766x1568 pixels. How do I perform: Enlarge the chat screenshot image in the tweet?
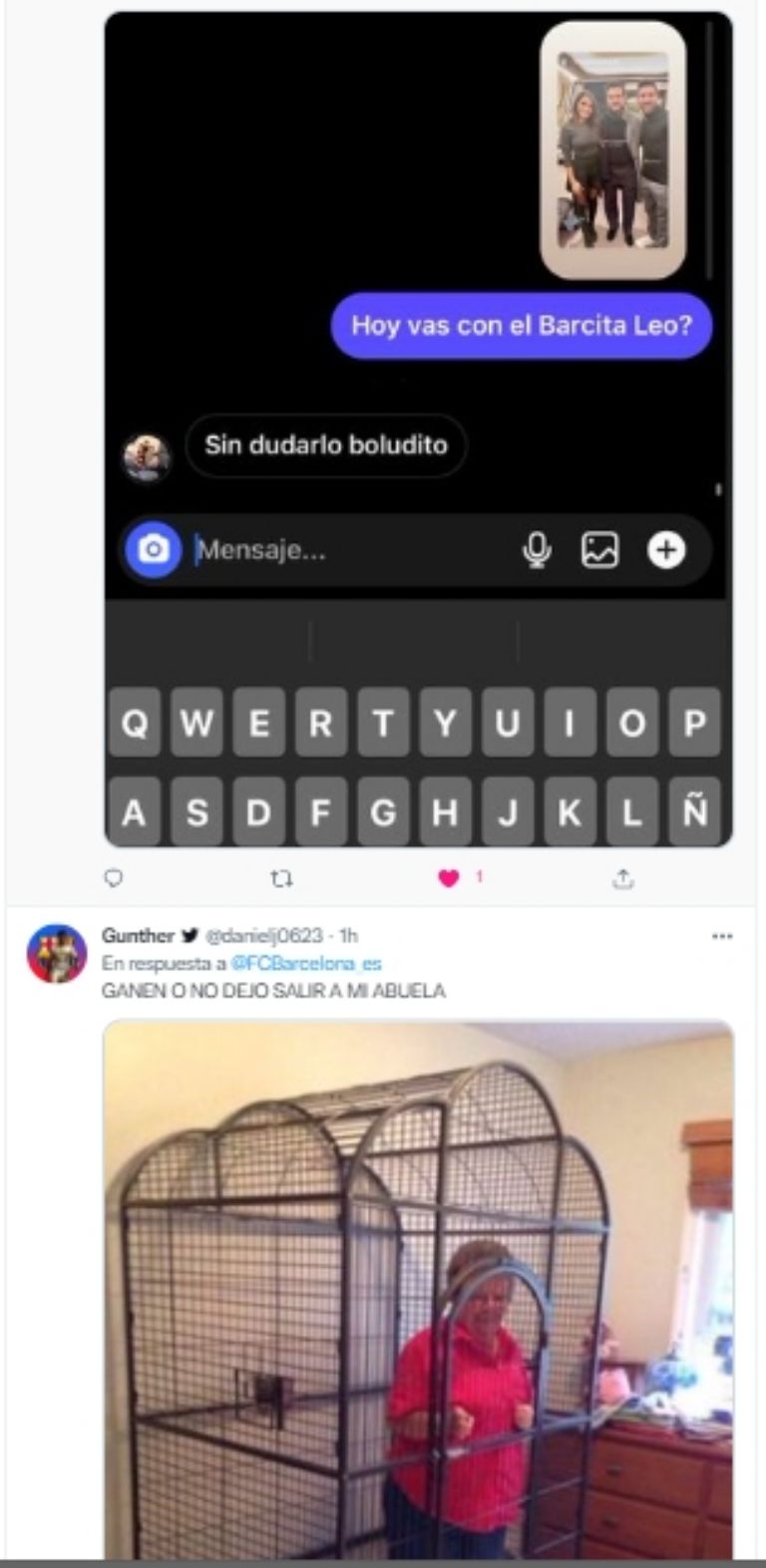click(x=418, y=429)
